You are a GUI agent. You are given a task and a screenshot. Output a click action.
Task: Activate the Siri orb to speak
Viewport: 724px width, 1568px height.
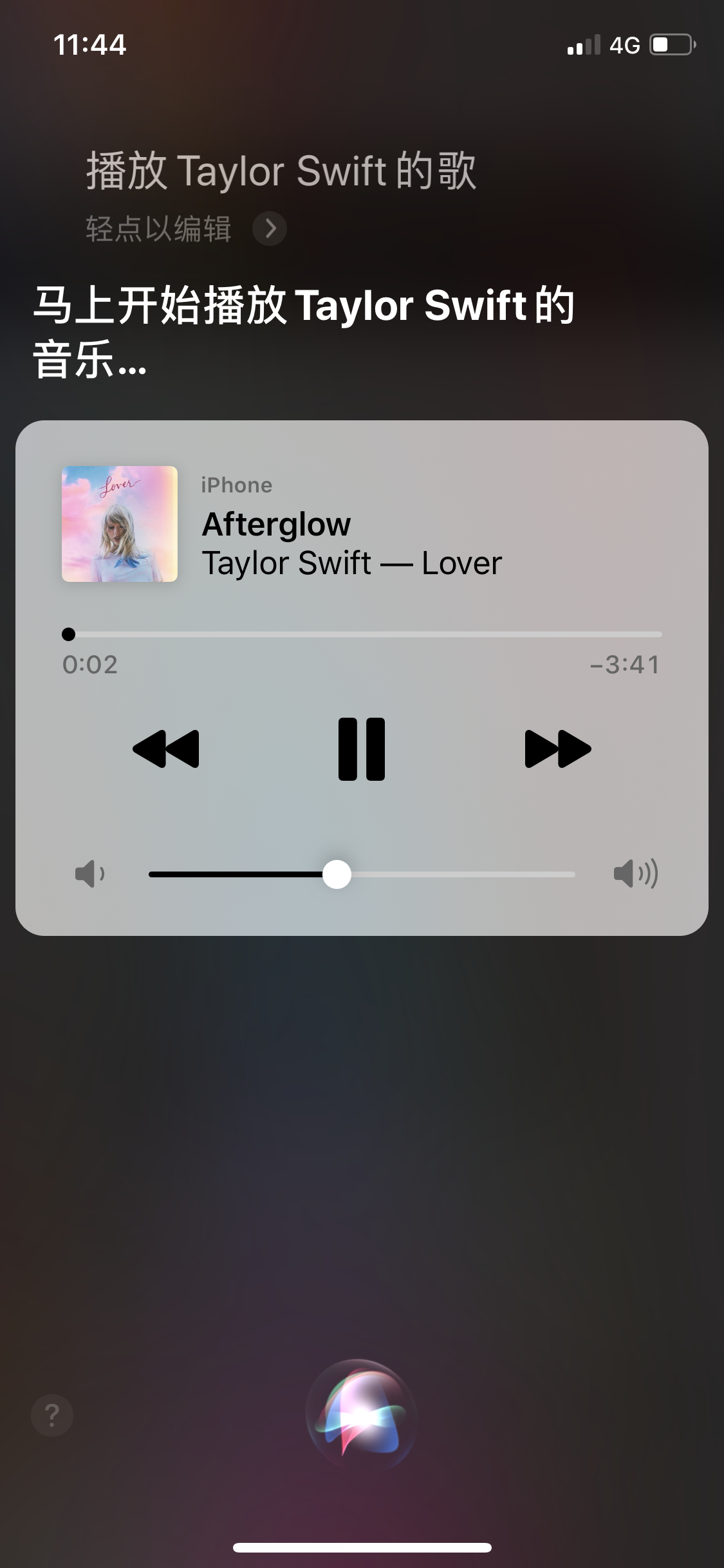362,1415
